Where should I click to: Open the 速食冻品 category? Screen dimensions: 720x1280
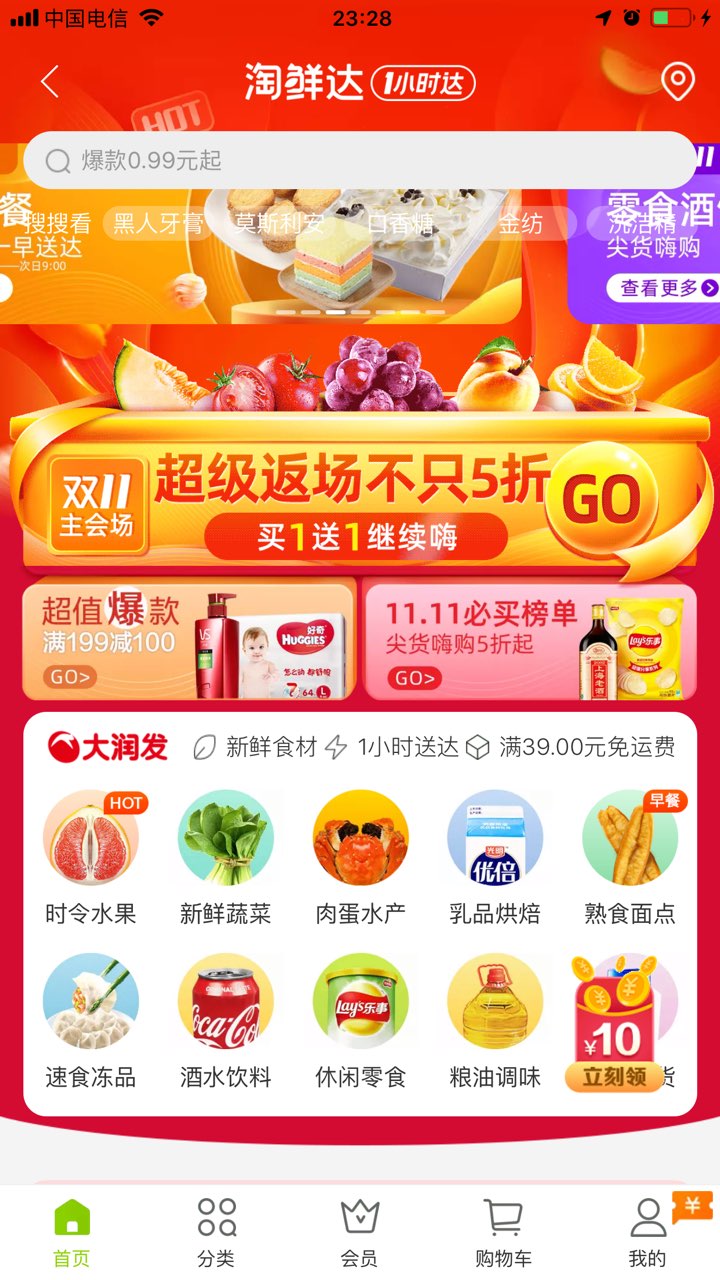[x=91, y=1021]
